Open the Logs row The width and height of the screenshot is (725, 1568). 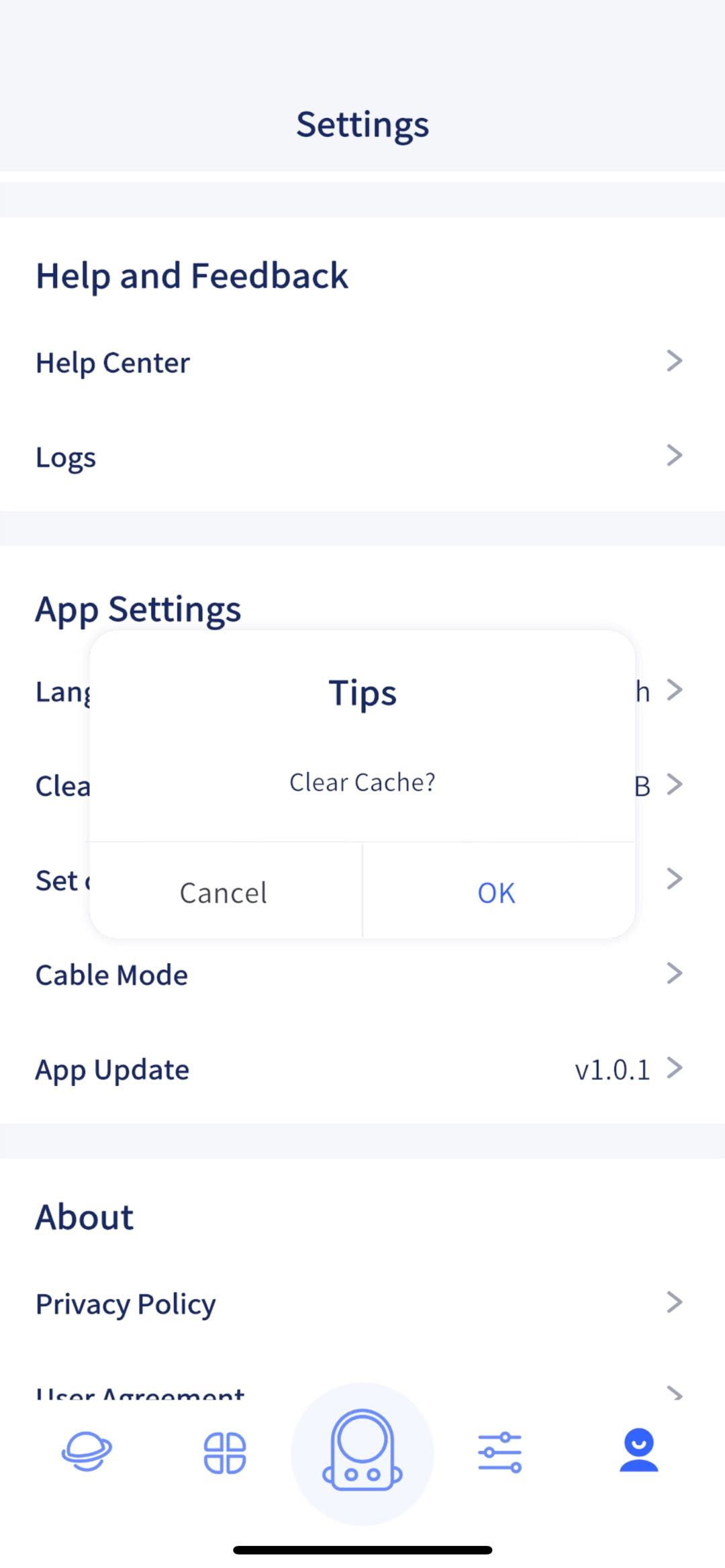point(362,456)
